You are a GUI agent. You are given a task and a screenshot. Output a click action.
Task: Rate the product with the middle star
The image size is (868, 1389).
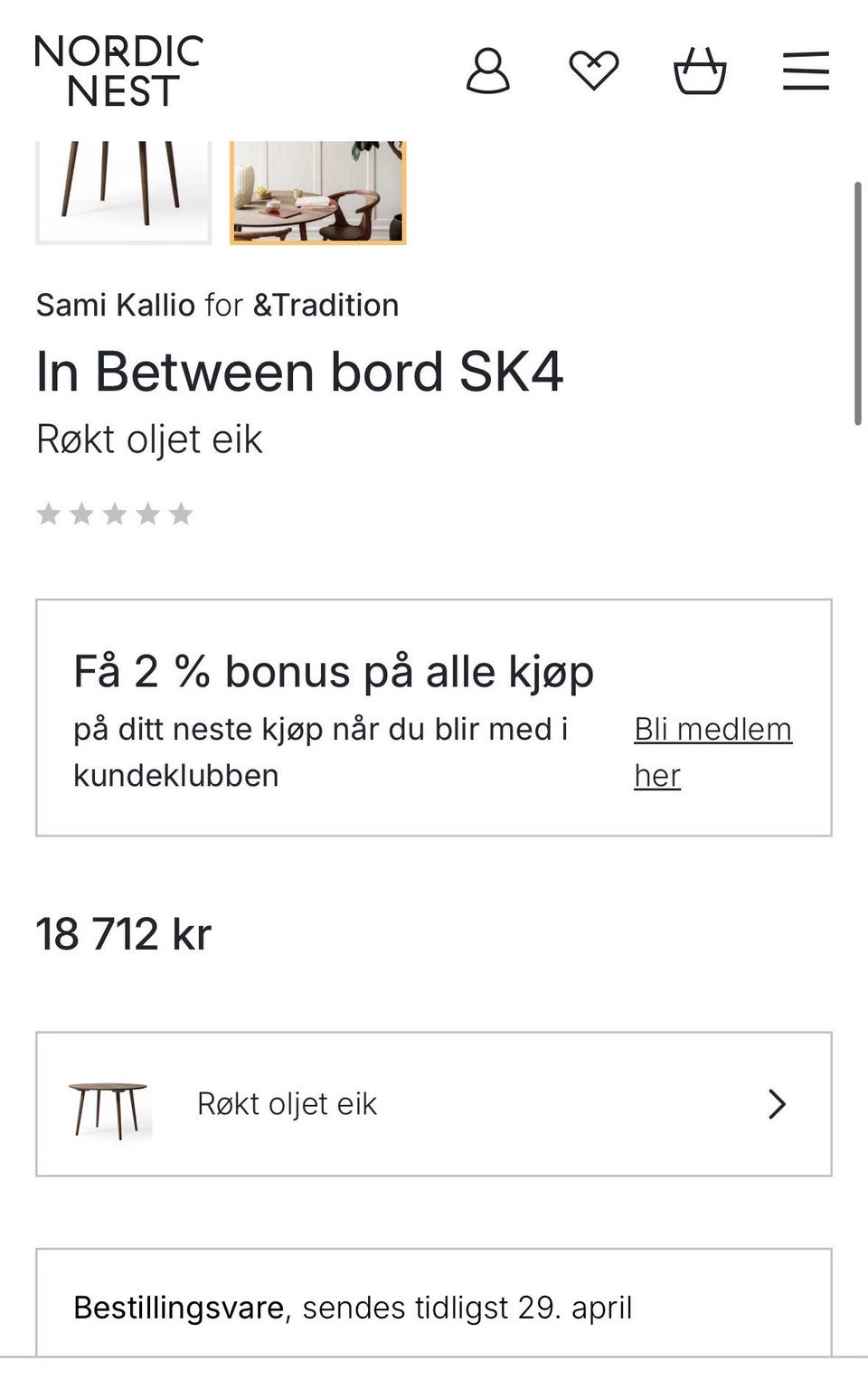(x=116, y=514)
